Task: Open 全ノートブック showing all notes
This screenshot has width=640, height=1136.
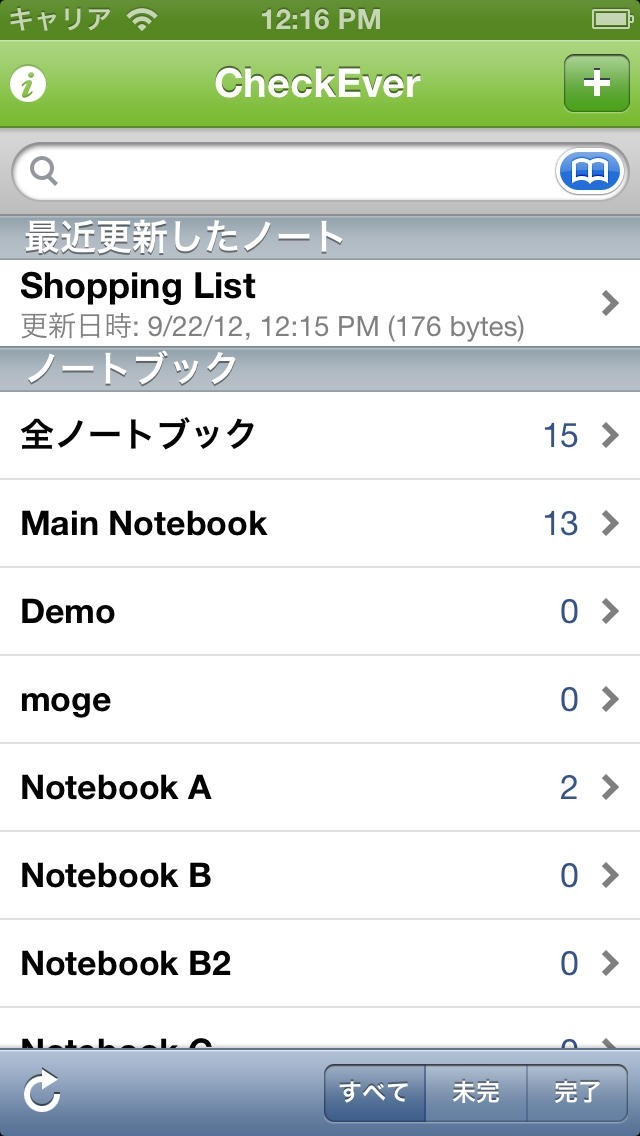Action: click(320, 435)
